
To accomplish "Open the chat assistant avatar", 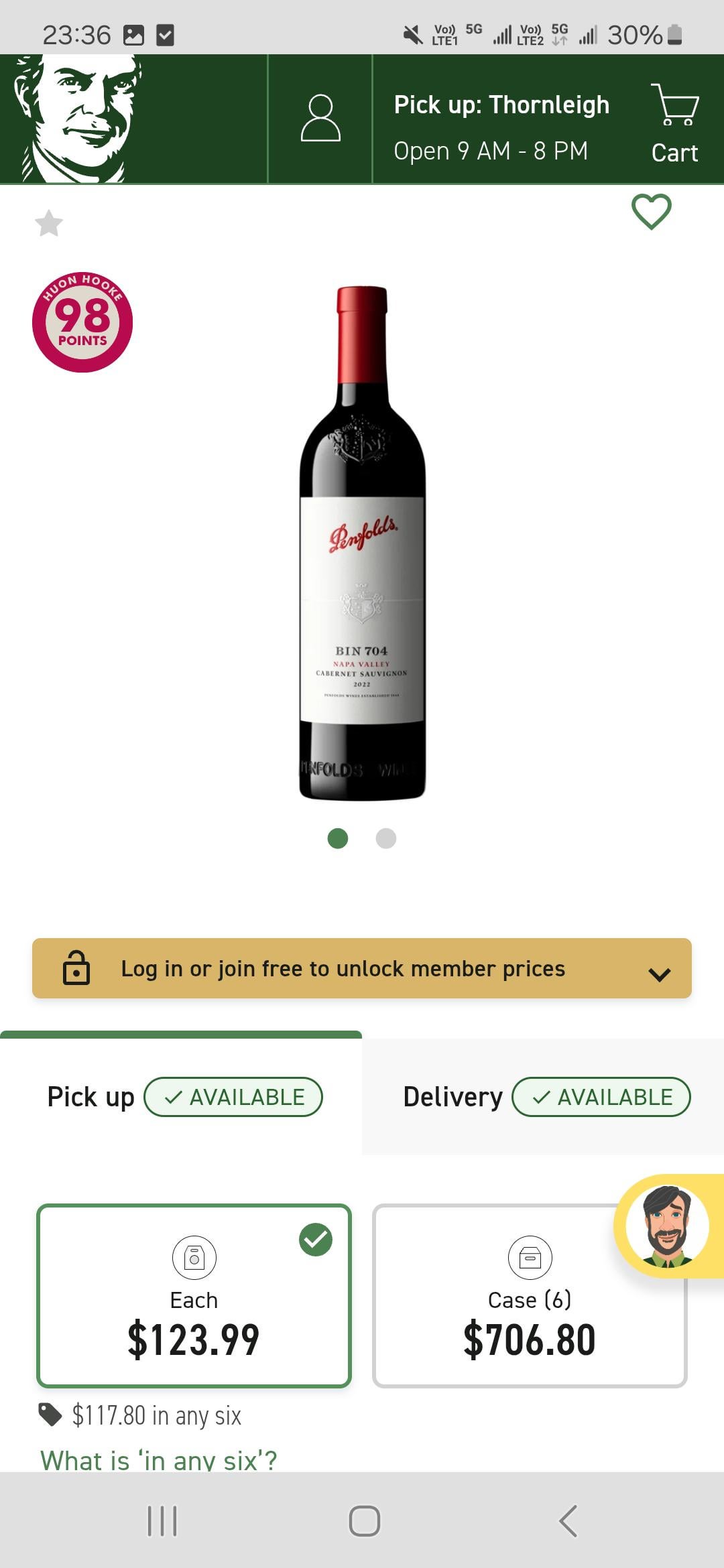I will [x=668, y=1226].
